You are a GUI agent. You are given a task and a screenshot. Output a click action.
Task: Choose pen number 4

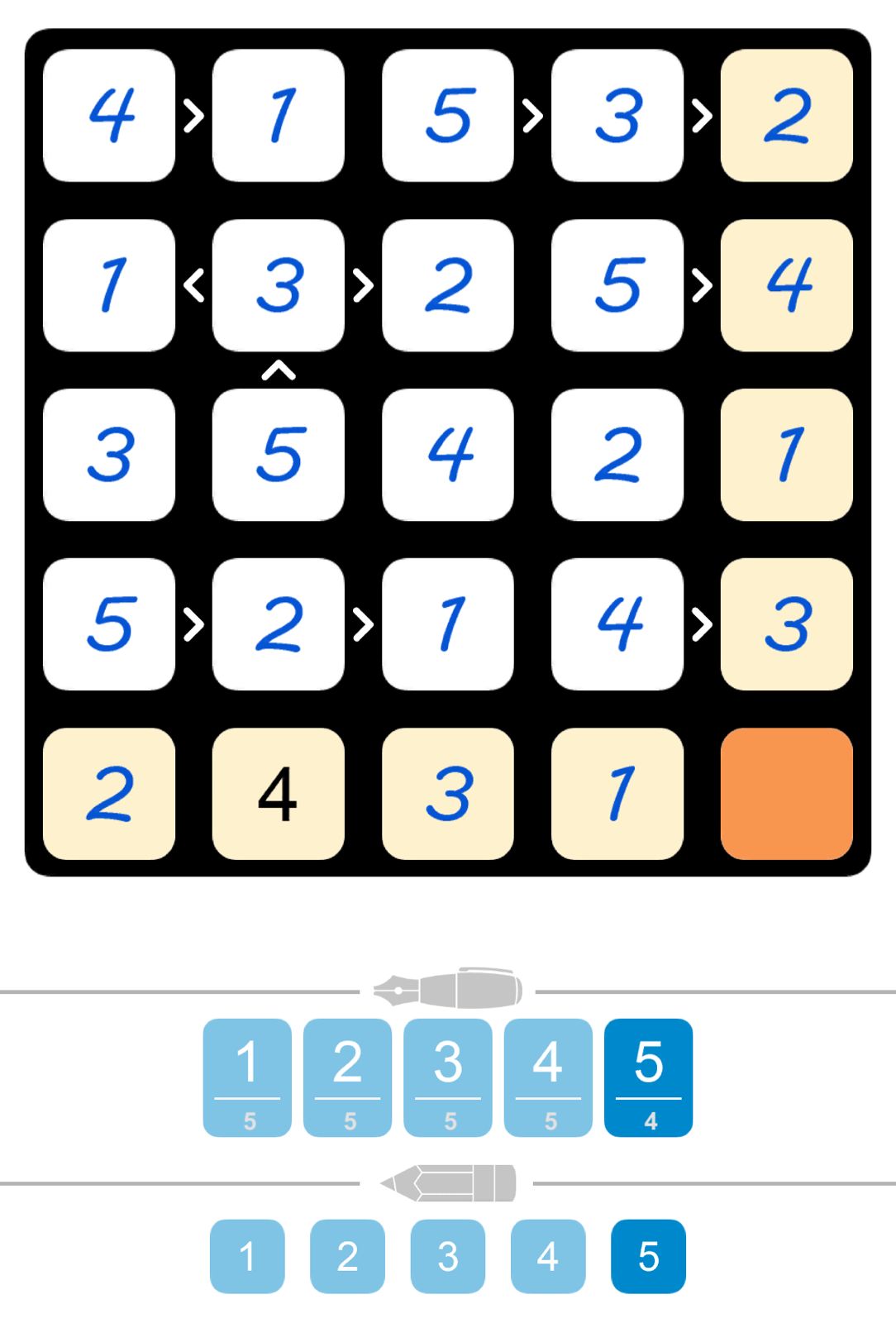click(x=548, y=1077)
